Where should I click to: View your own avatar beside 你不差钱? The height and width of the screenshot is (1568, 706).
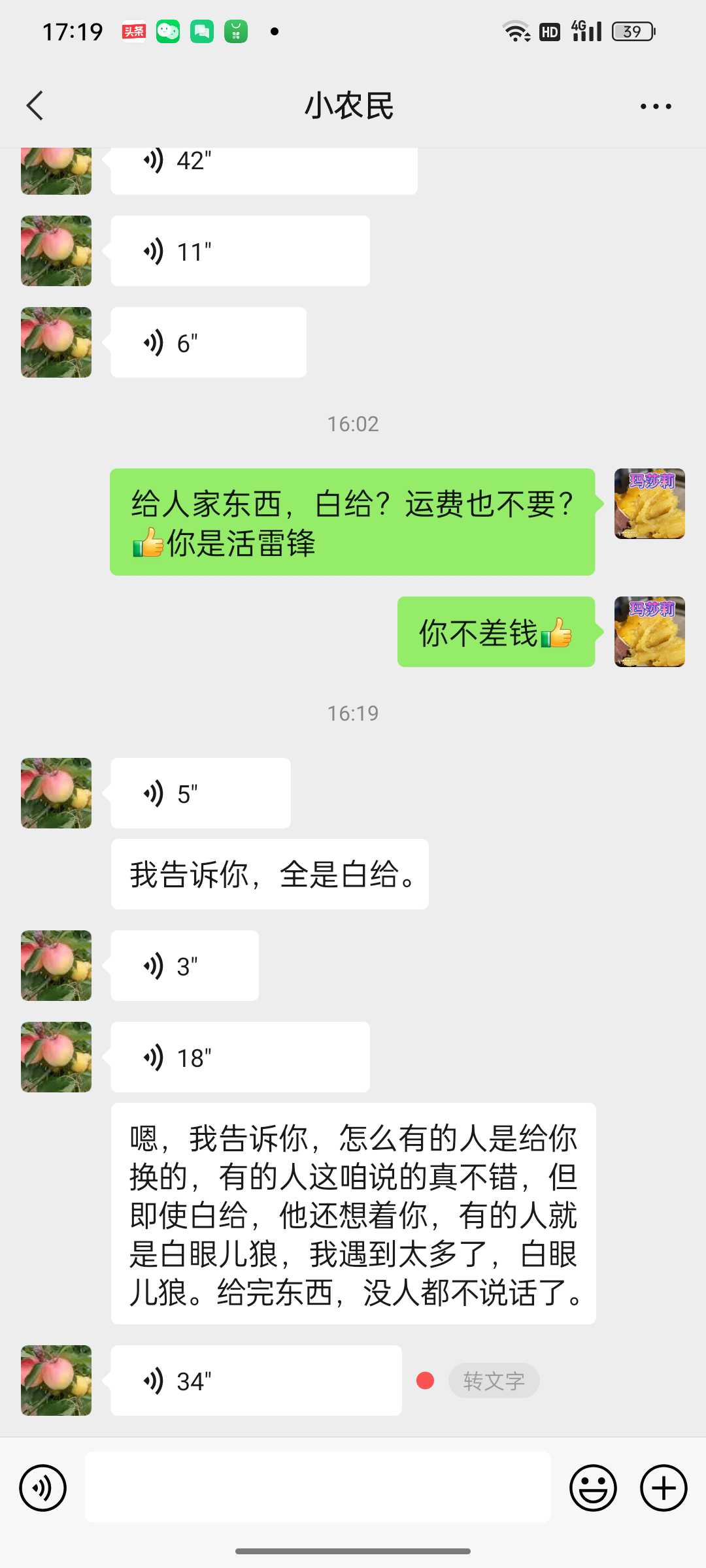click(650, 632)
